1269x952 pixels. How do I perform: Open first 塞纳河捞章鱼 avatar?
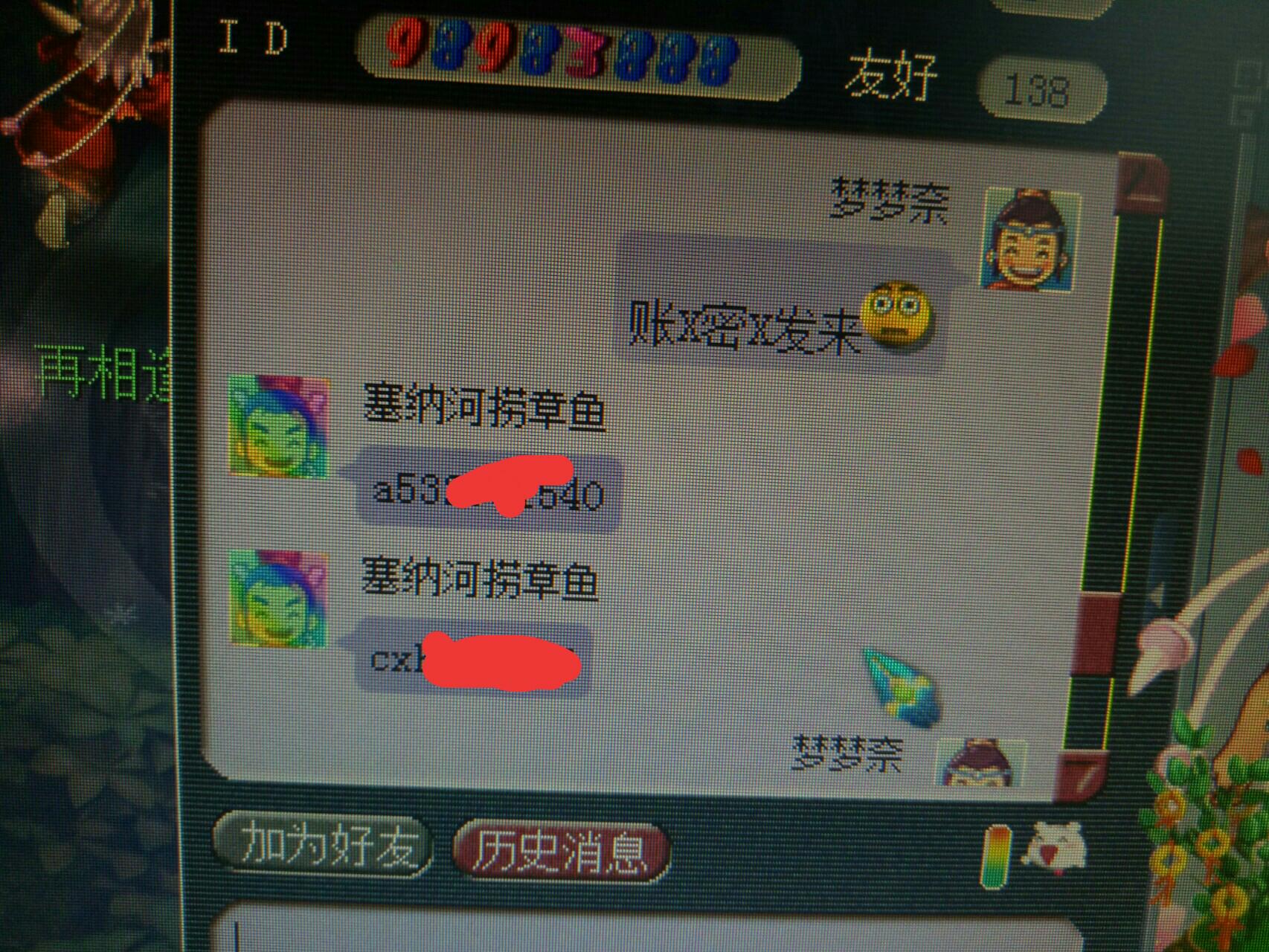coord(278,426)
